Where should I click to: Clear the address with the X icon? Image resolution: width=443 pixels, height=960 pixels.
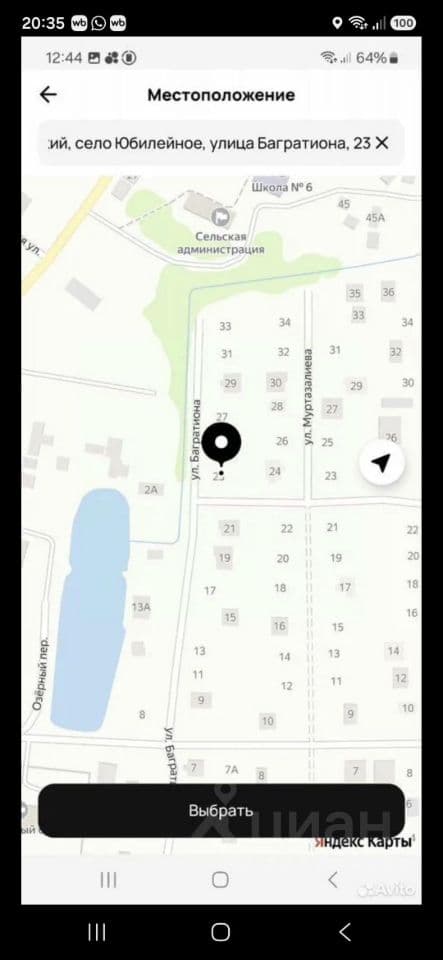382,143
